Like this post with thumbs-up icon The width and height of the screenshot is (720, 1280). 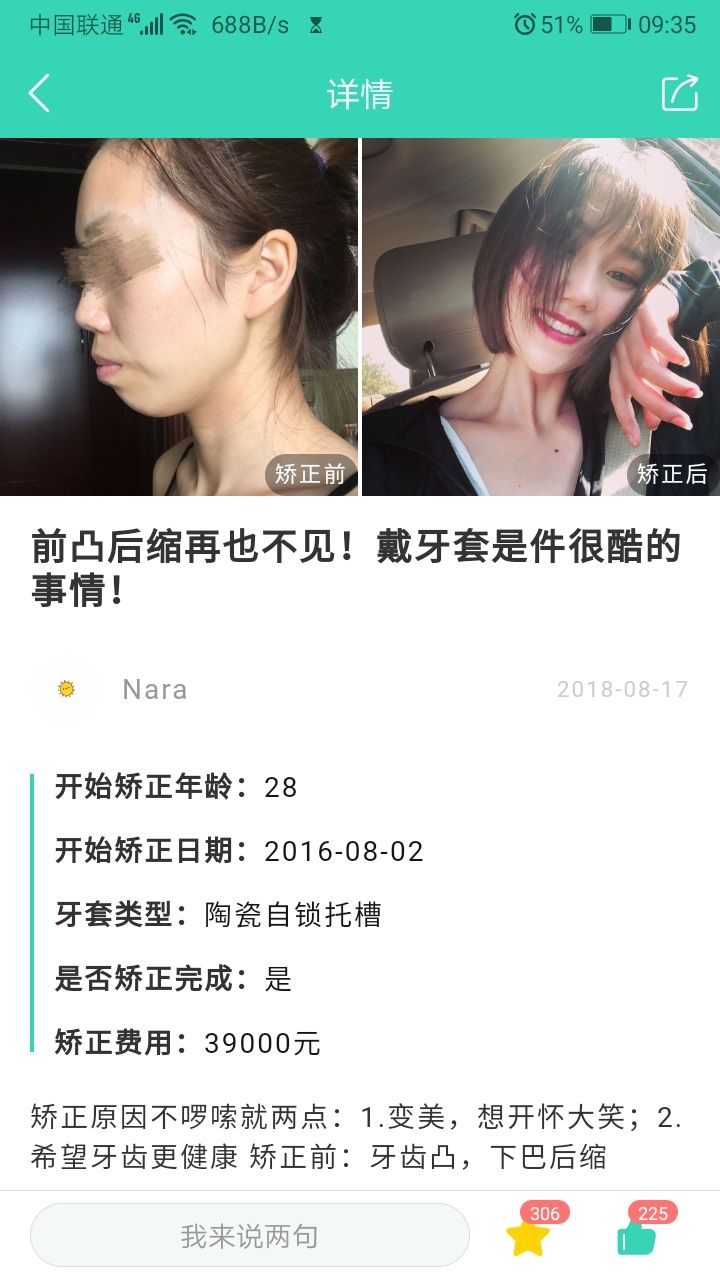636,1237
